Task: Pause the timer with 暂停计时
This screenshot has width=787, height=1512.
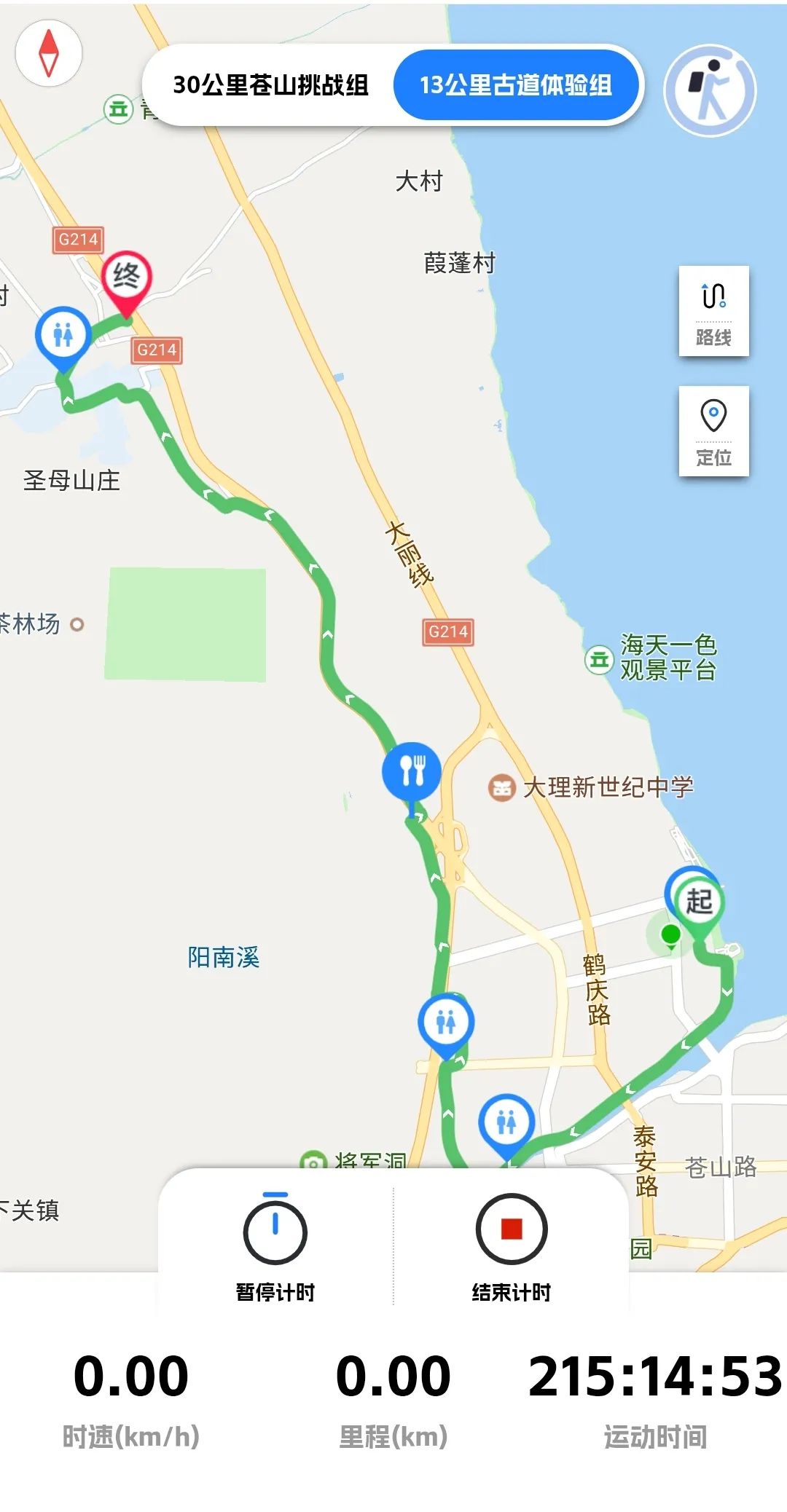Action: tap(275, 1247)
